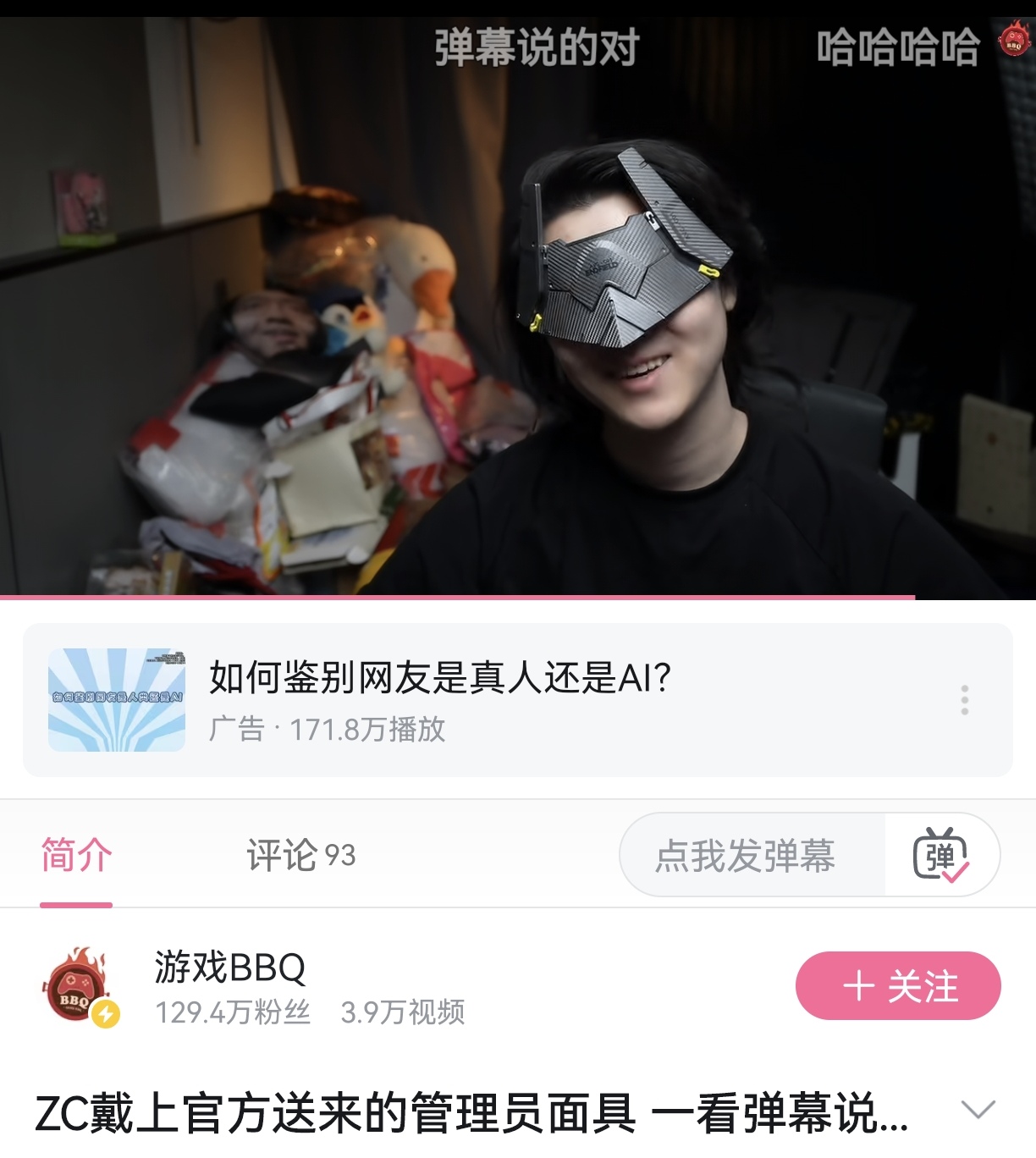This screenshot has height=1158, width=1036.
Task: Open the ad card's three-dot menu
Action: coord(964,700)
